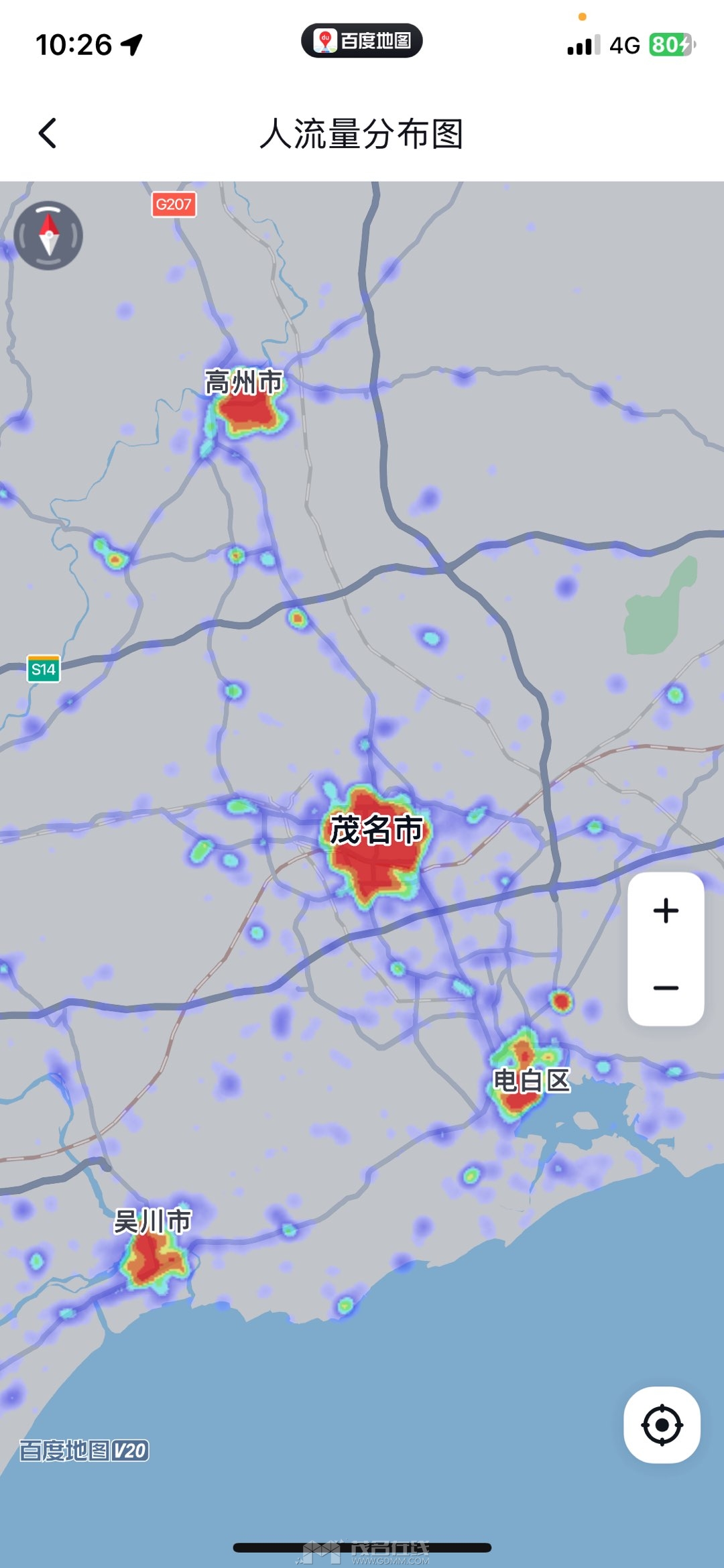This screenshot has width=724, height=1568.
Task: Tap the compass to reset map orientation
Action: (48, 235)
